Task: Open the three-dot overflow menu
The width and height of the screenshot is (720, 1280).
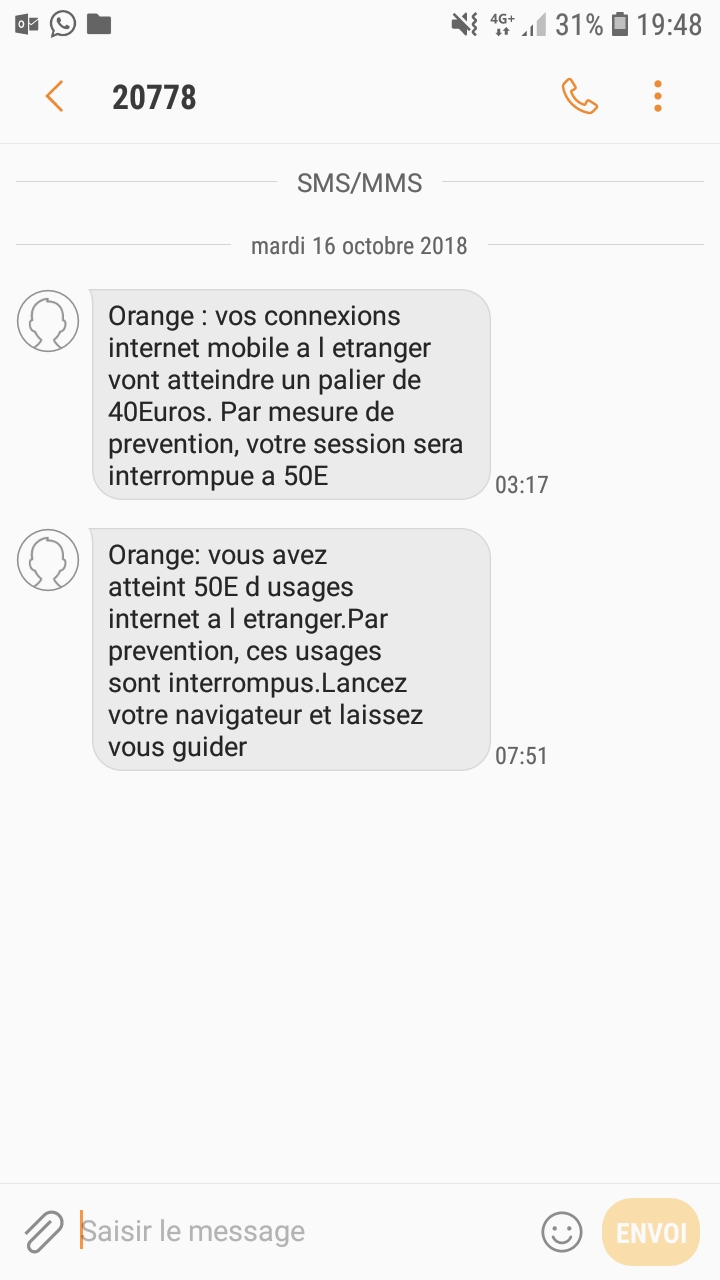Action: tap(657, 97)
